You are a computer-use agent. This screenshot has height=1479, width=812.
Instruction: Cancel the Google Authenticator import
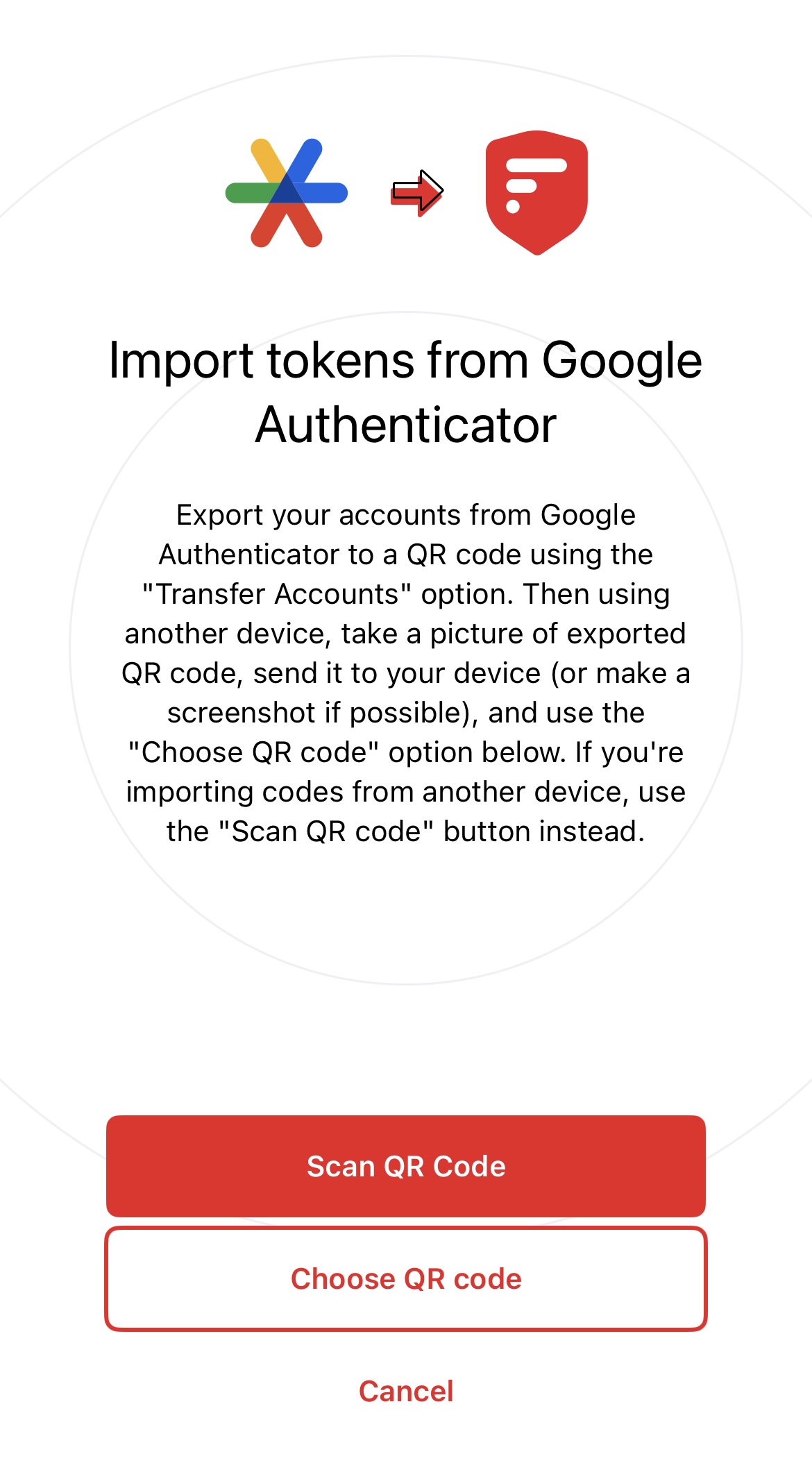click(406, 1391)
